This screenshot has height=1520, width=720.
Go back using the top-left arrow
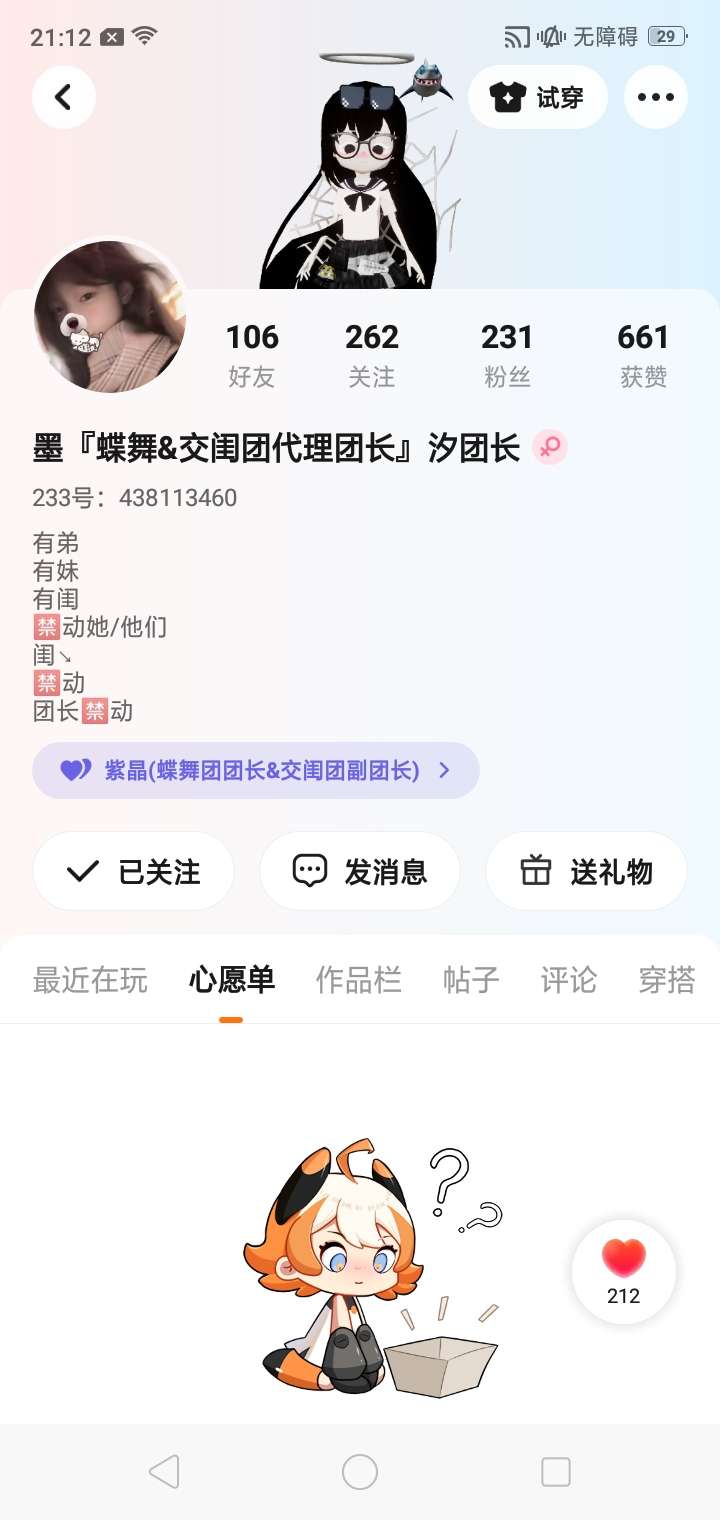64,97
